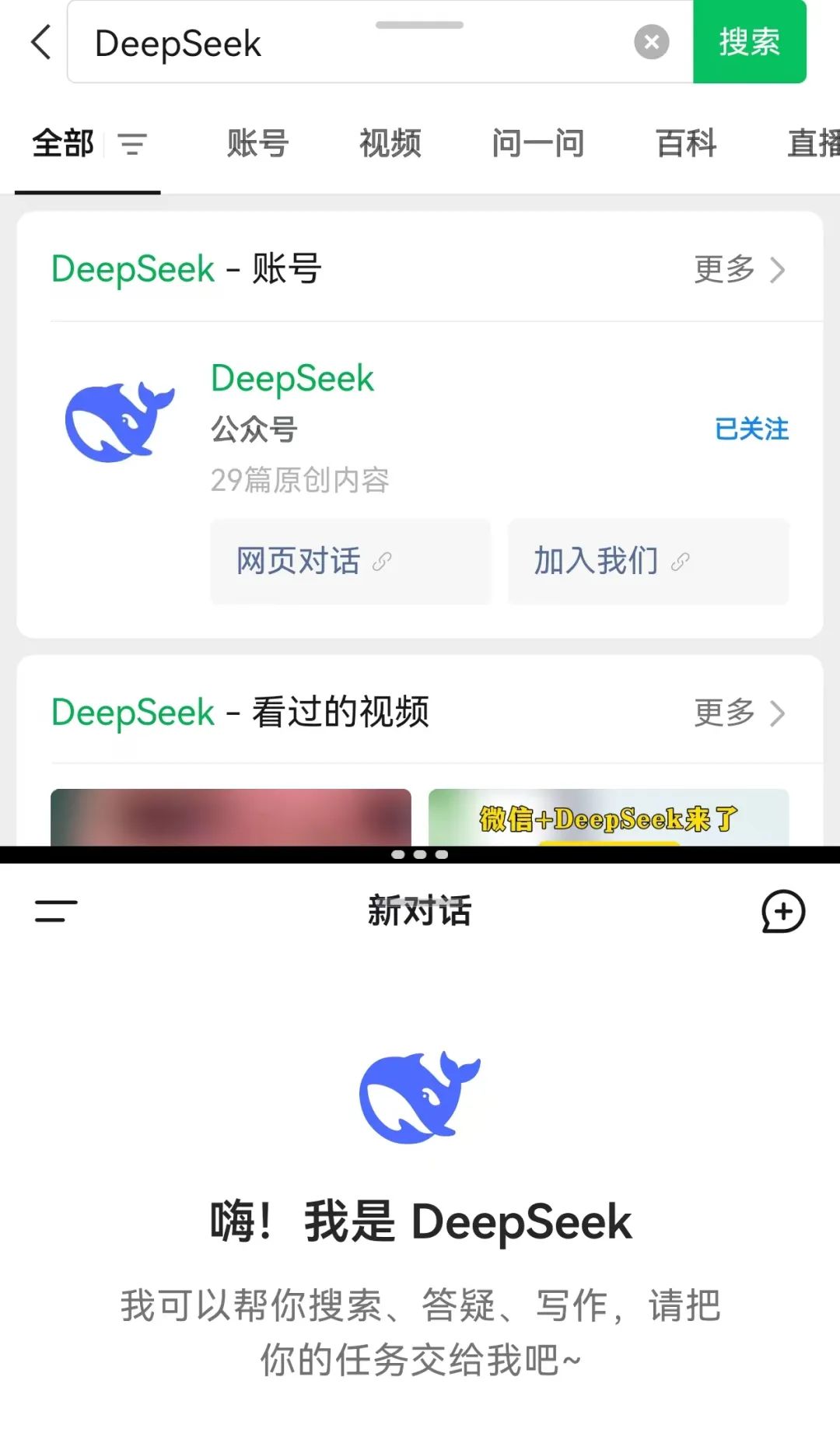
Task: Start a new chat with plus icon
Action: coord(782,911)
